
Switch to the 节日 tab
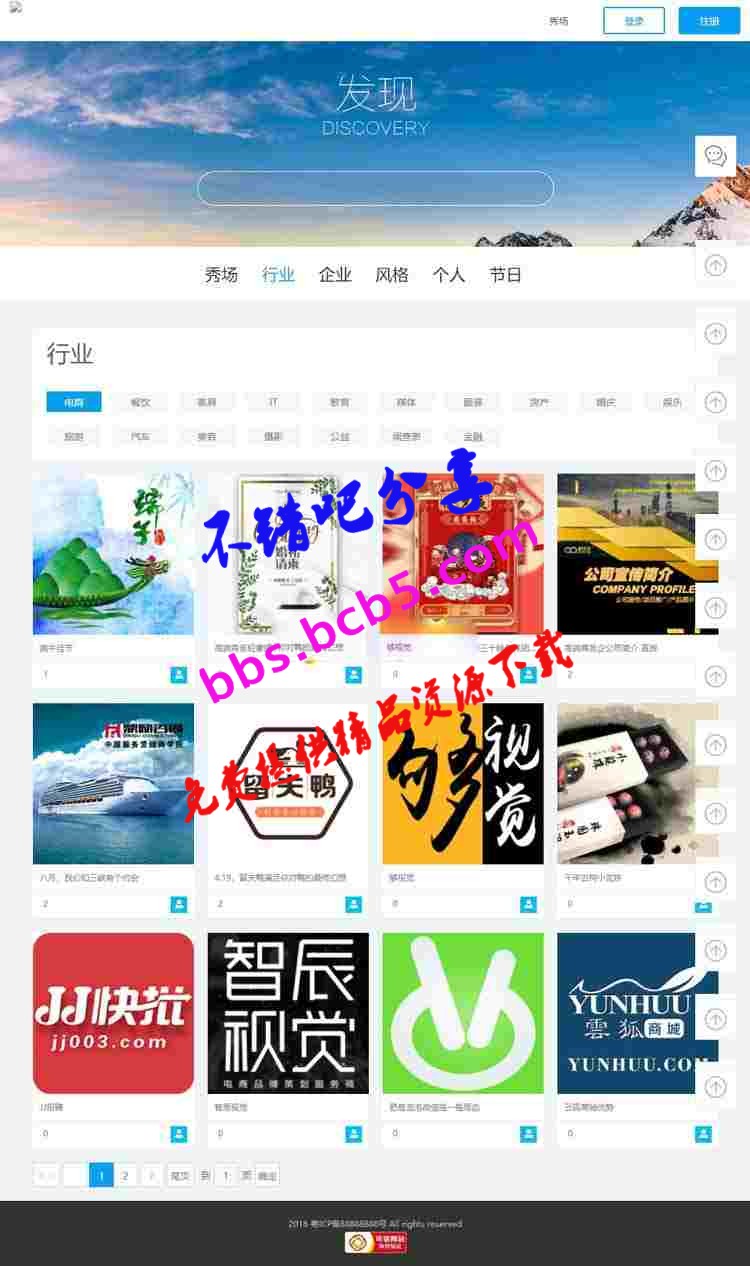[506, 275]
